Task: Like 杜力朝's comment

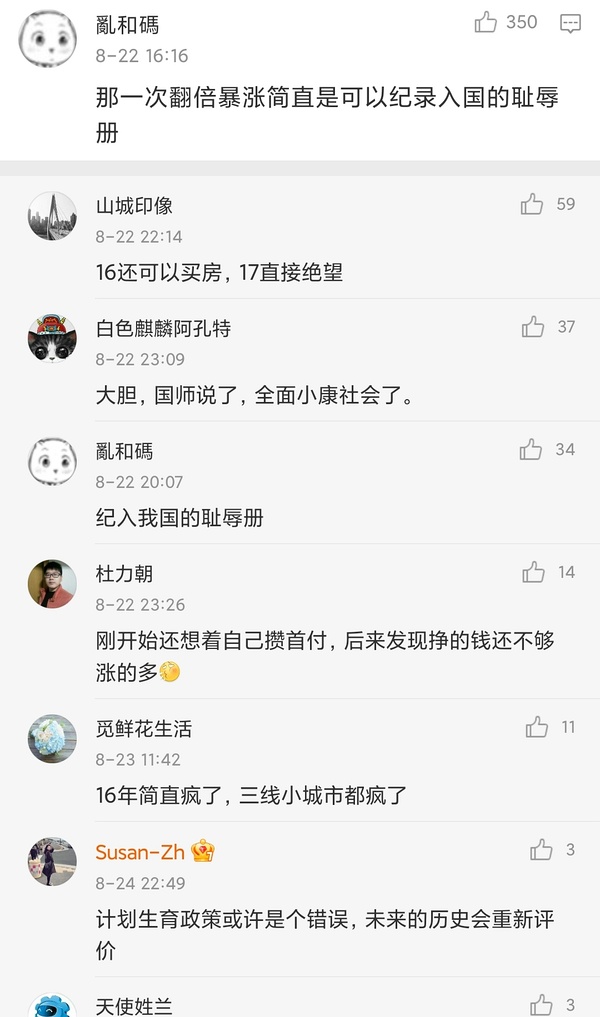Action: click(x=533, y=572)
